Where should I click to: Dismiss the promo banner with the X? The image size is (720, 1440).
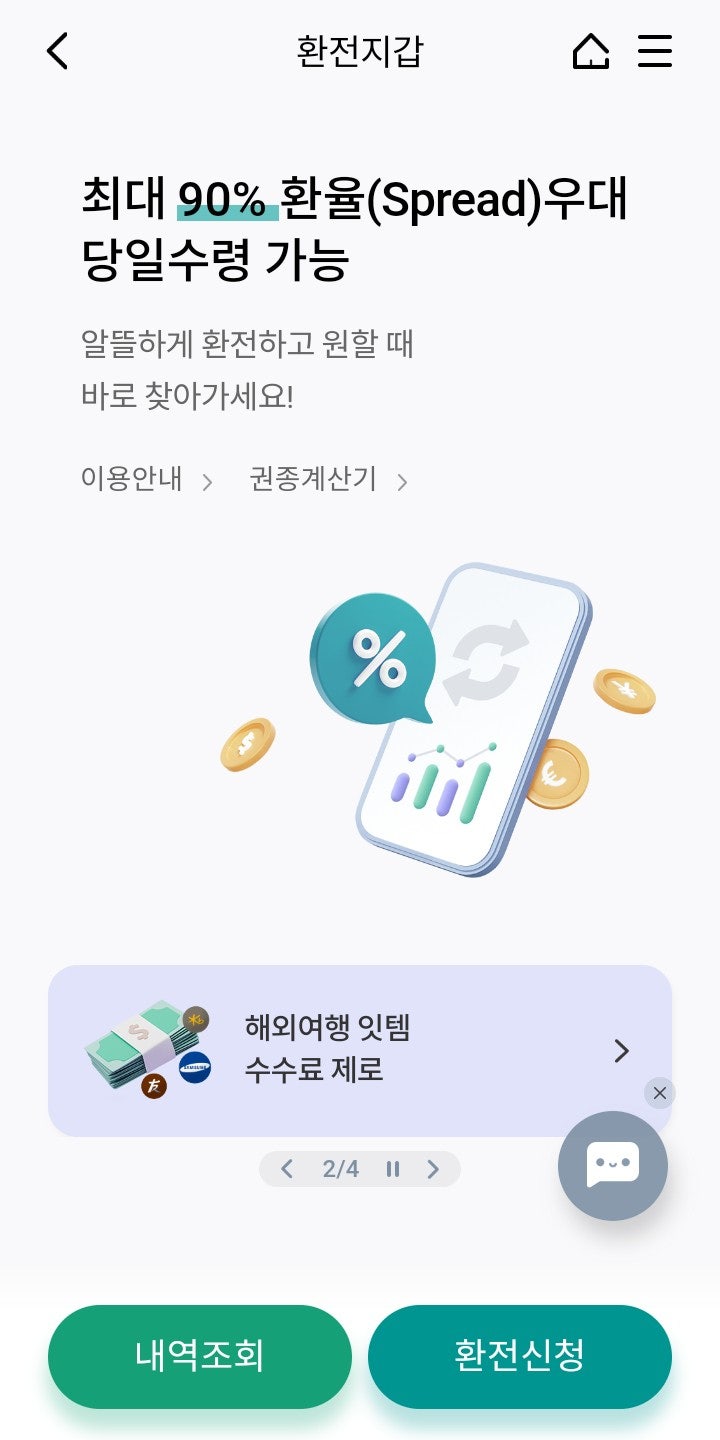pos(660,1093)
